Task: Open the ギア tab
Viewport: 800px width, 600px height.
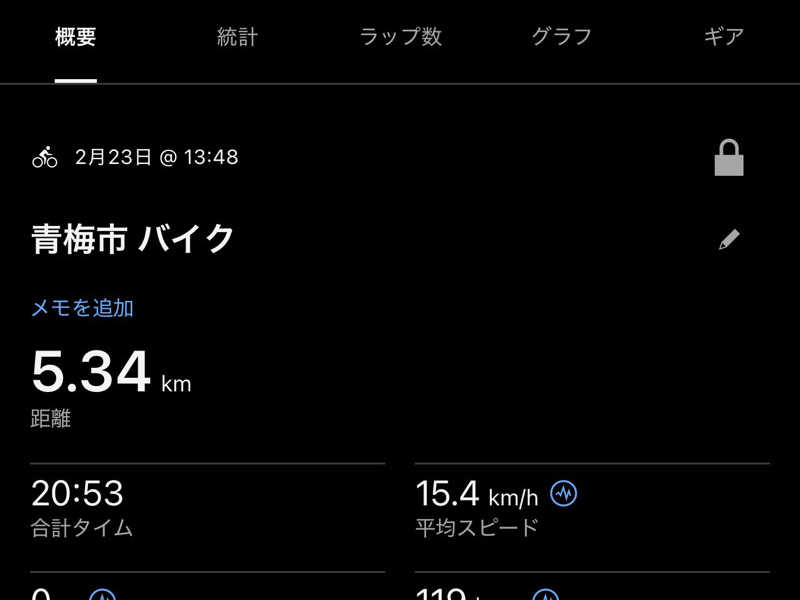Action: pyautogui.click(x=723, y=38)
